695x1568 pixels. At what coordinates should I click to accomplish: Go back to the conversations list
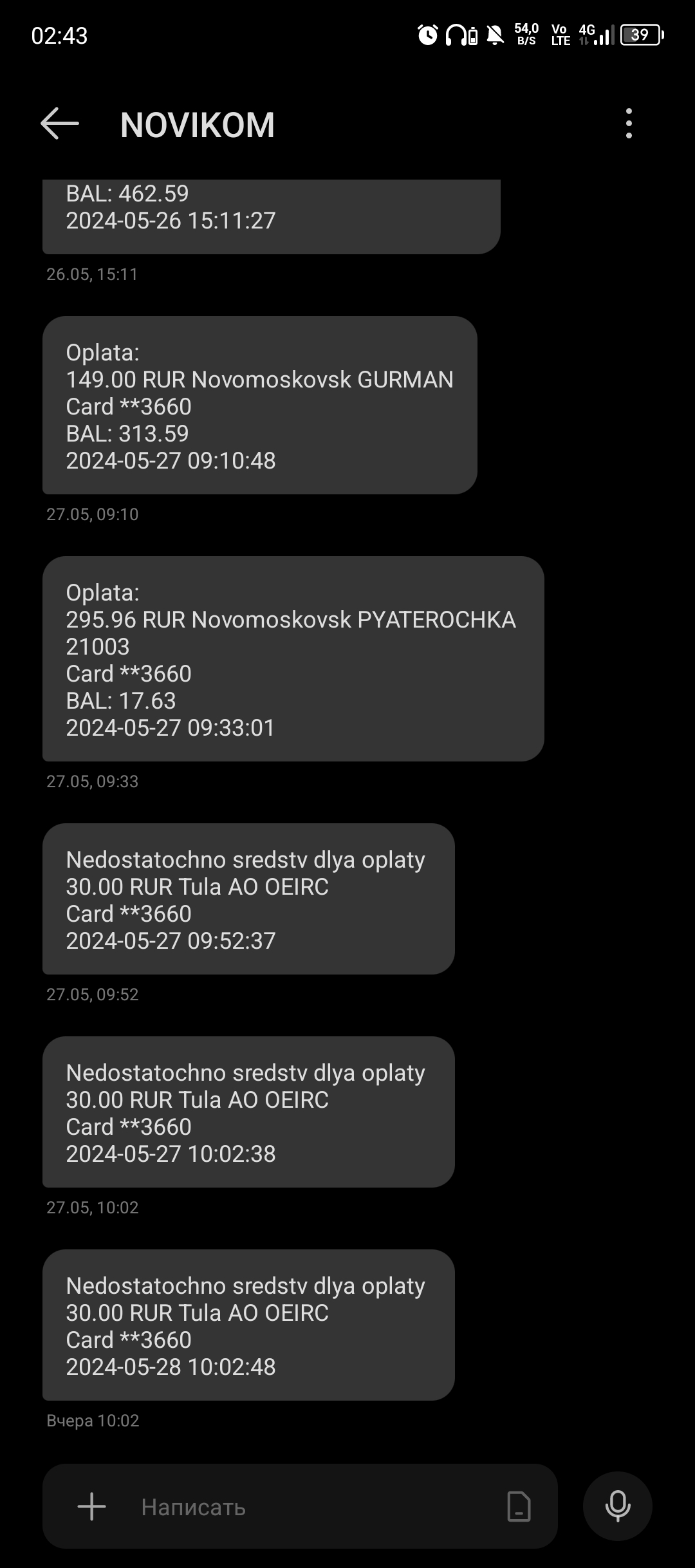(x=60, y=124)
